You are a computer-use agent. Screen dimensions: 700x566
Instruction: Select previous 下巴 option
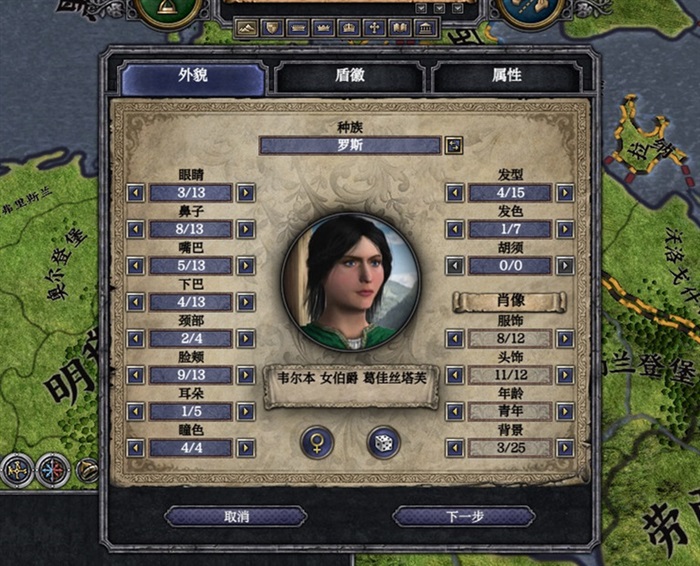coord(136,302)
